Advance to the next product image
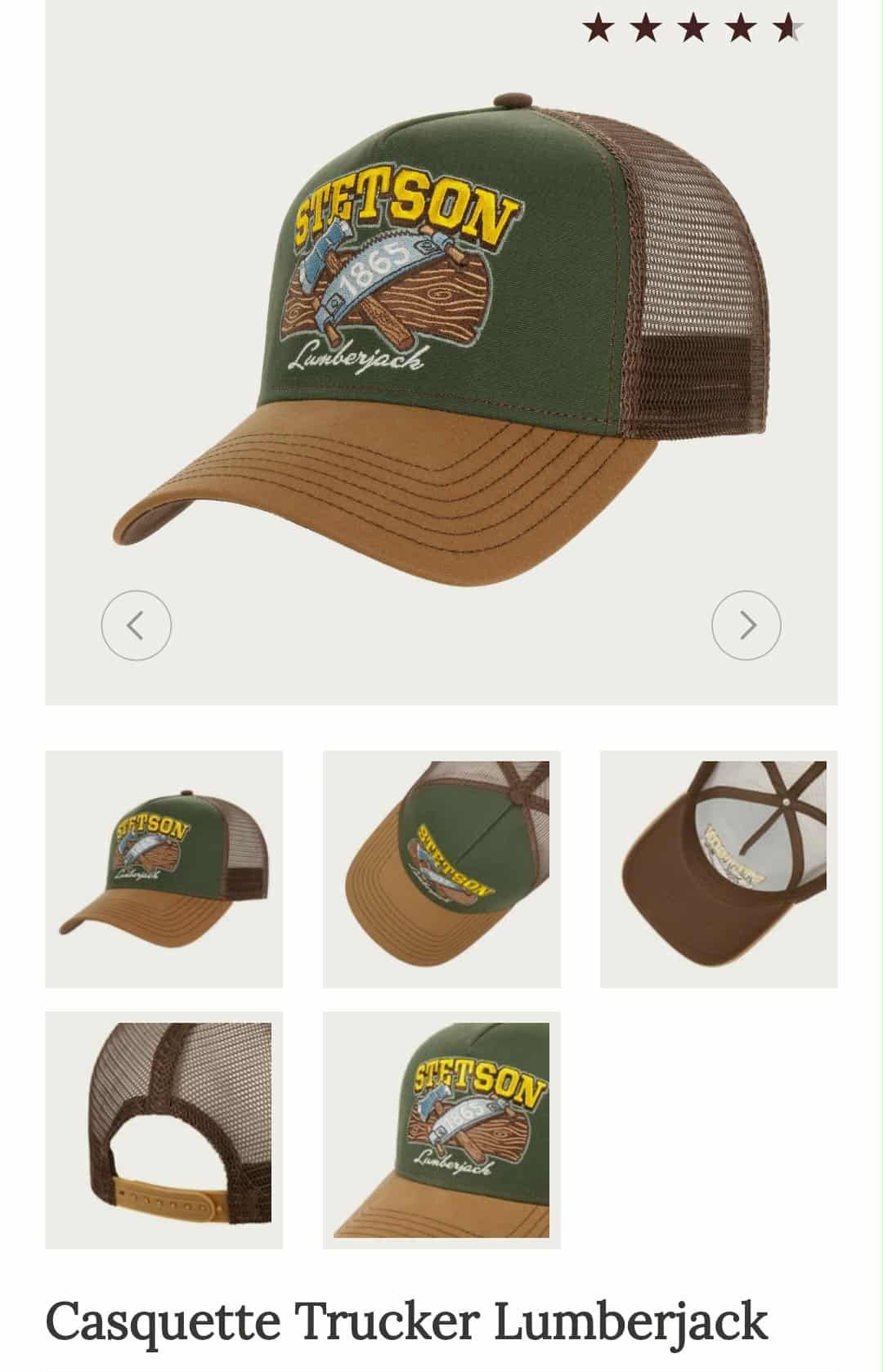The height and width of the screenshot is (1372, 883). (746, 625)
